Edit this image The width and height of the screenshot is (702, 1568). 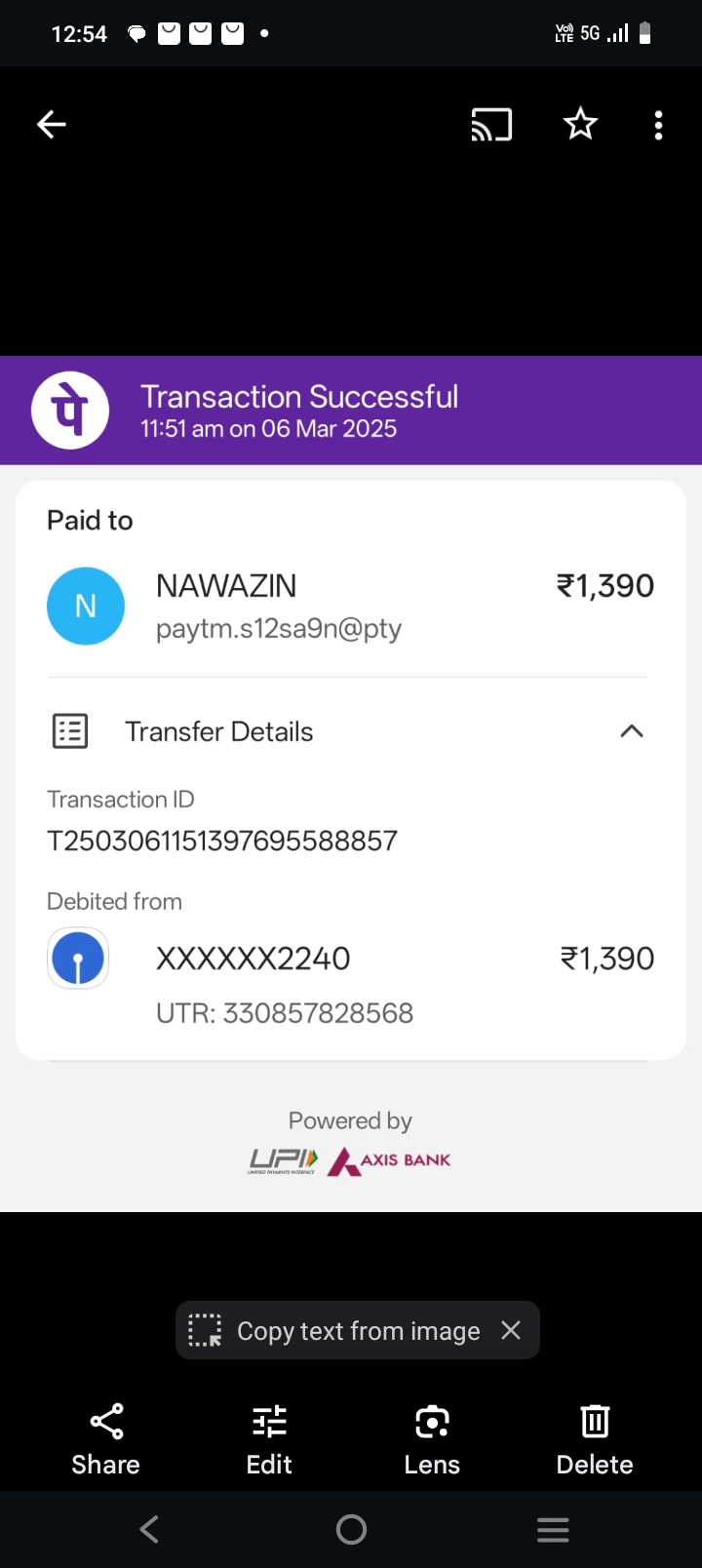coord(269,1439)
